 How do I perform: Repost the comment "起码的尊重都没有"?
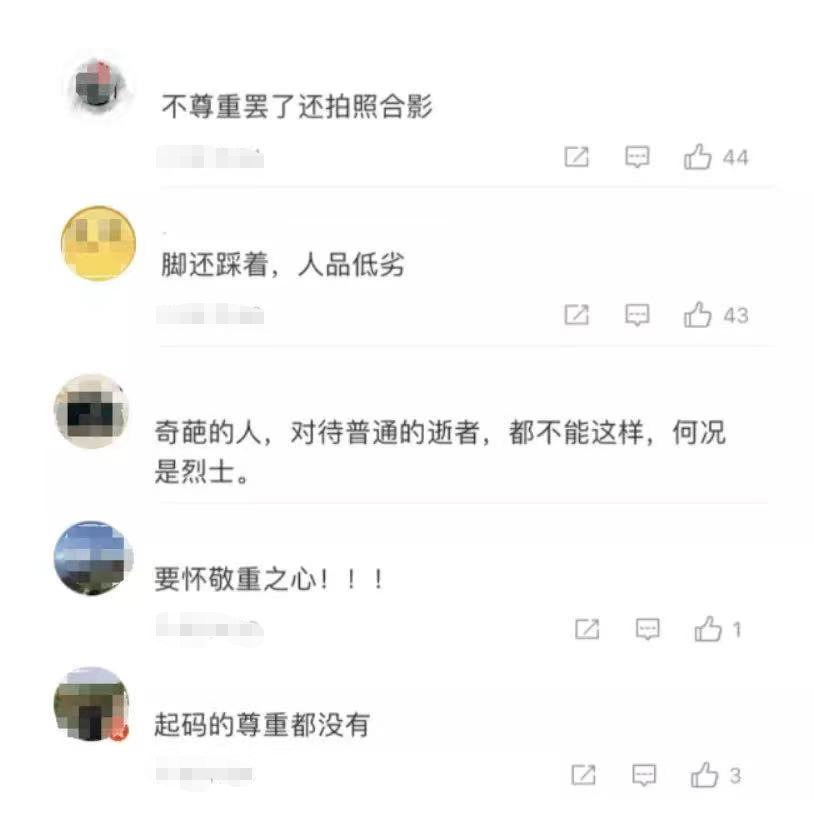583,775
